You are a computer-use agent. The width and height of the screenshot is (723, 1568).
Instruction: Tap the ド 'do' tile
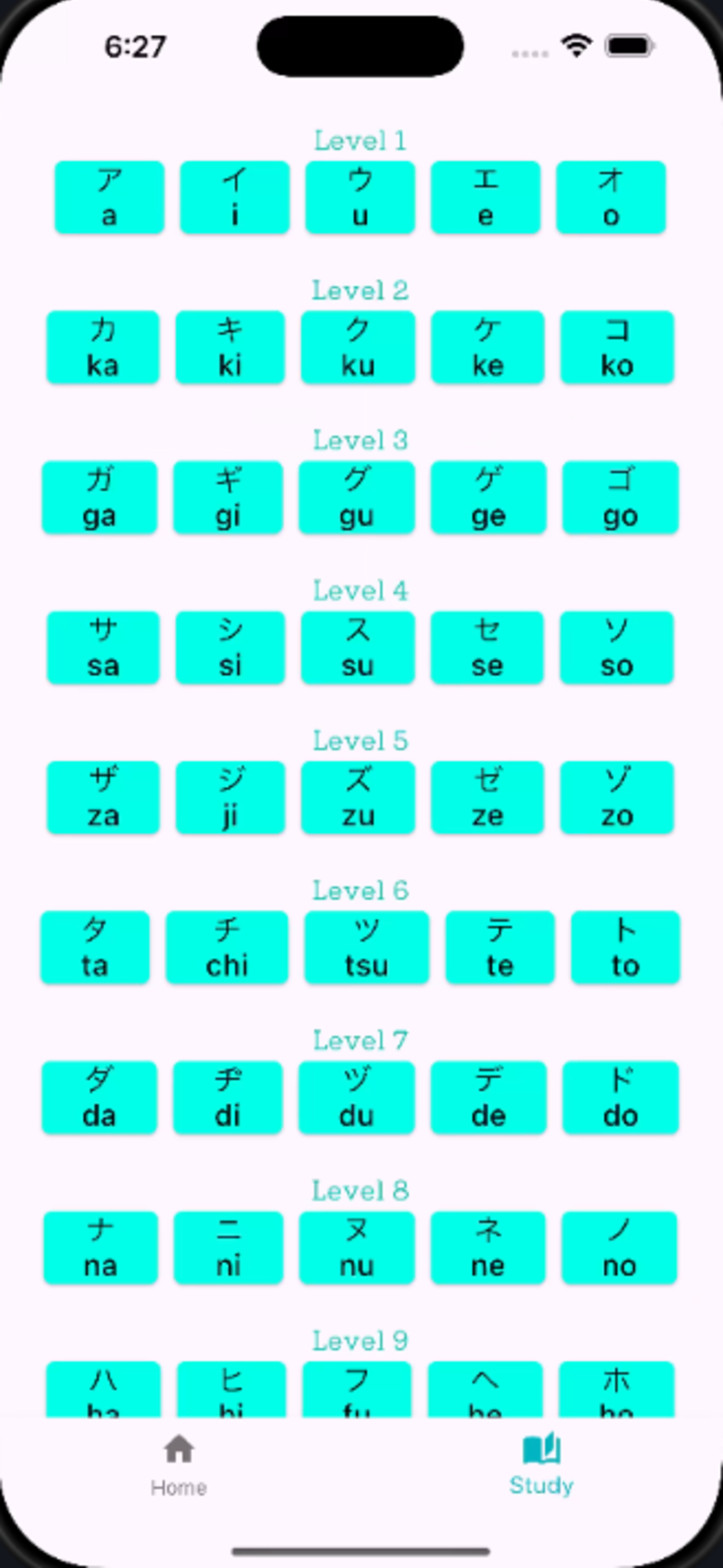click(x=620, y=1097)
